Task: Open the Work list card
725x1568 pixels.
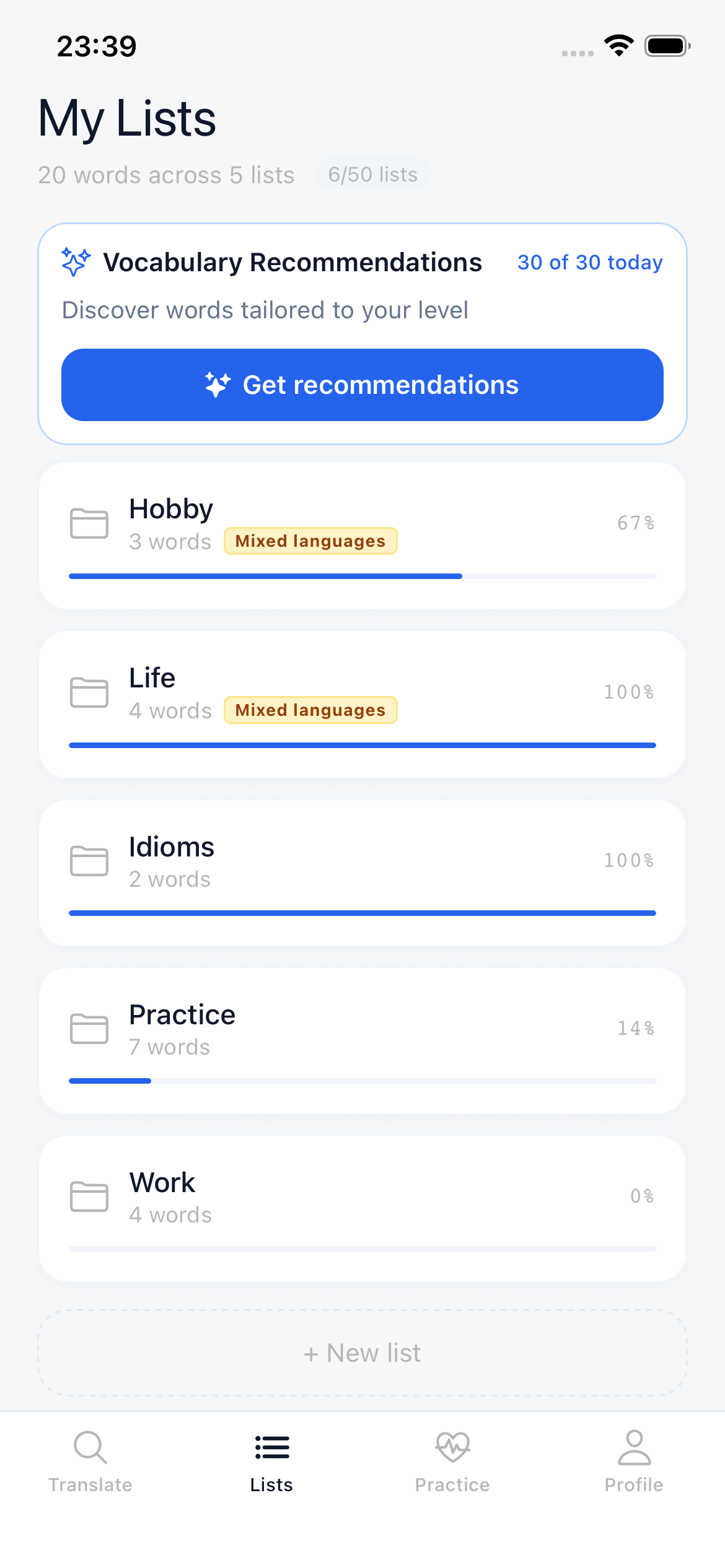Action: pos(362,1206)
